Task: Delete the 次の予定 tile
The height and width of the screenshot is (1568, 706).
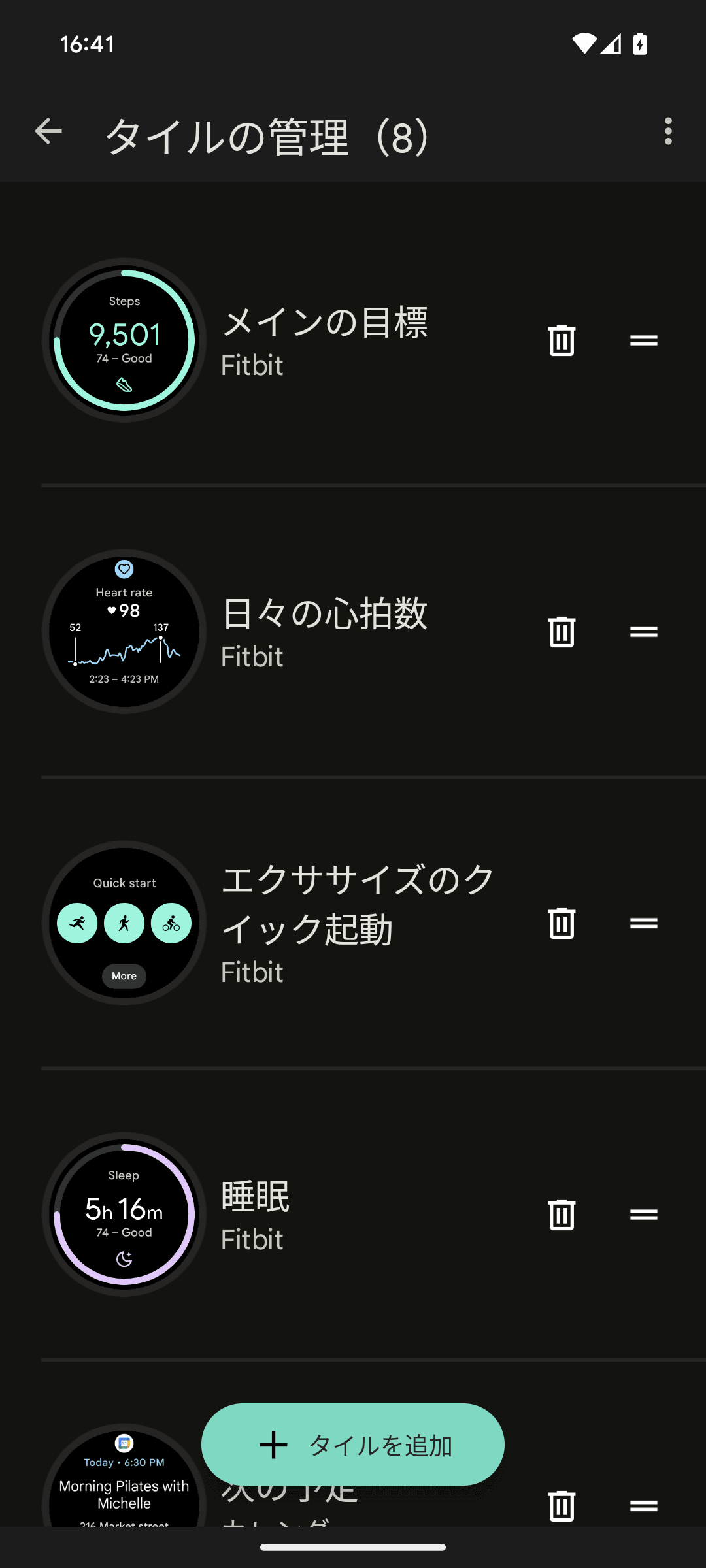Action: [x=561, y=1506]
